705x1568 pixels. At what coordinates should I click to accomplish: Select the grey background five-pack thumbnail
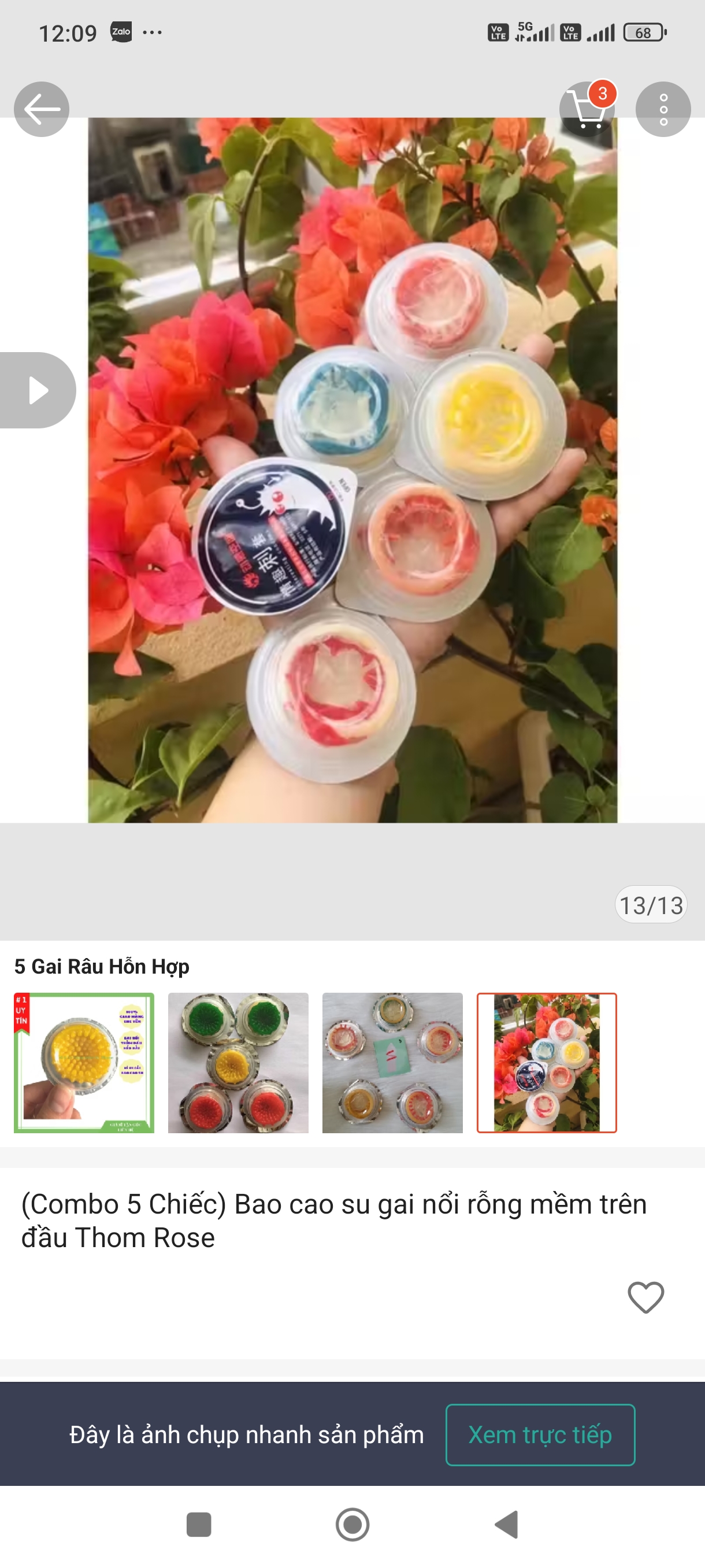tap(392, 1063)
